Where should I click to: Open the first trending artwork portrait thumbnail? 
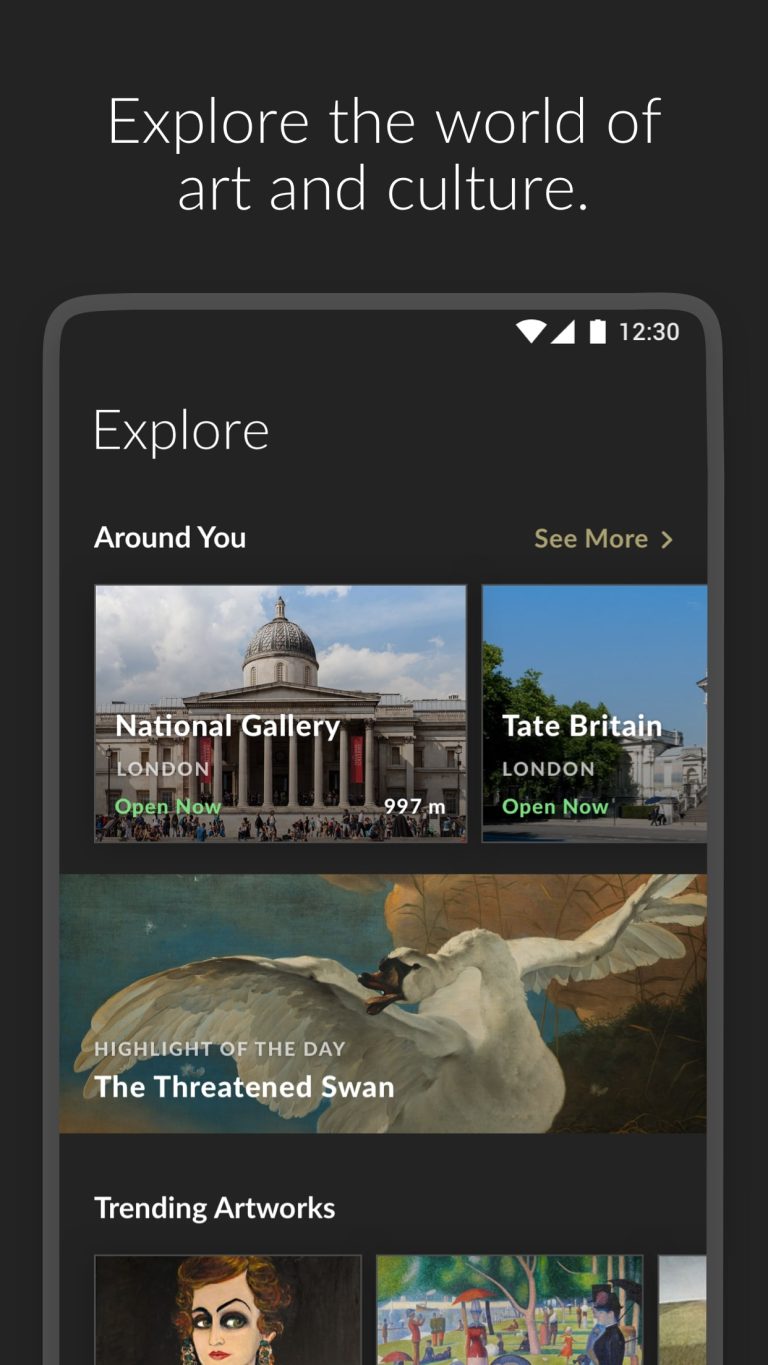228,1310
